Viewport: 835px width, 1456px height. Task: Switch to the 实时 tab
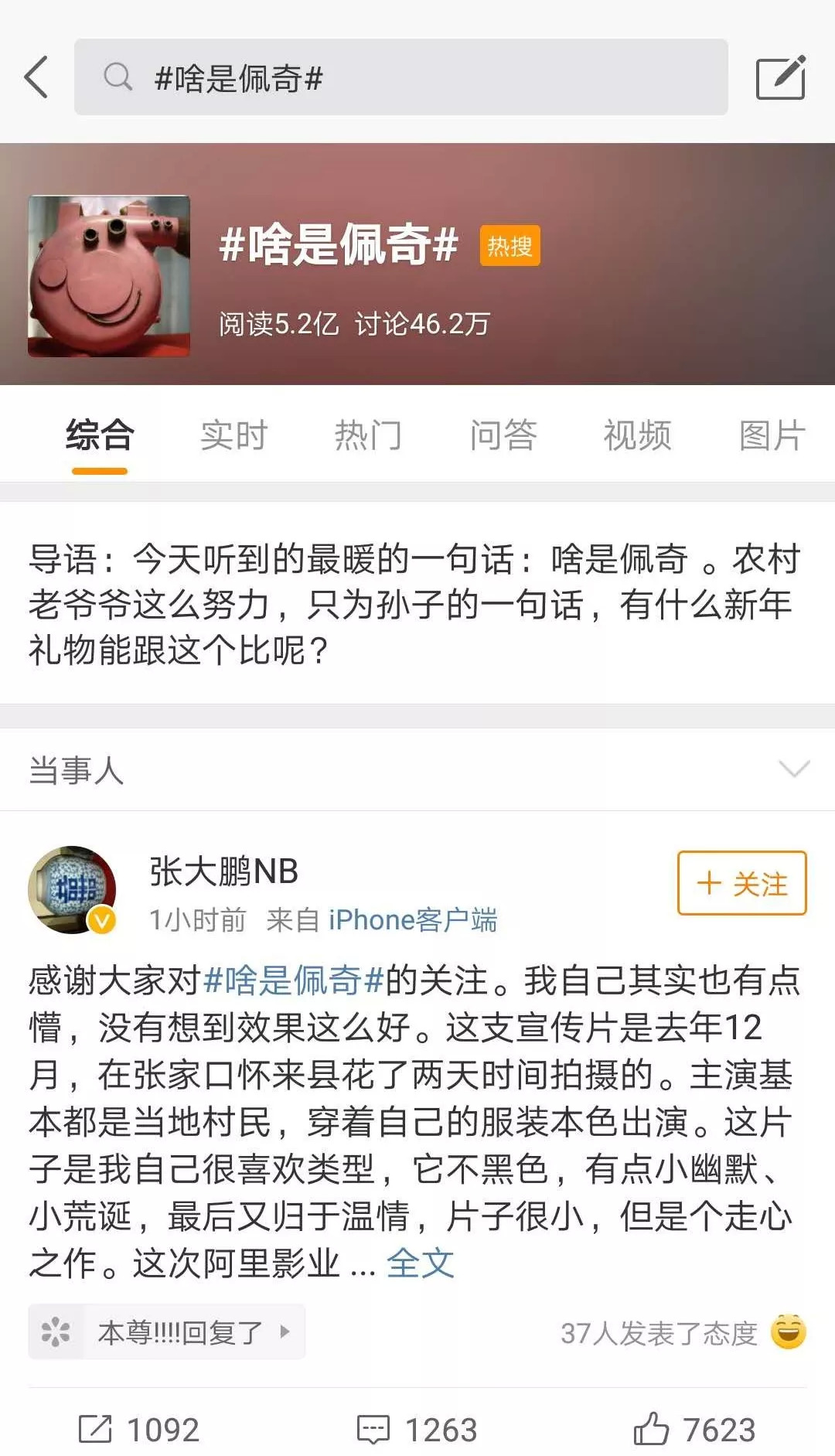[233, 435]
